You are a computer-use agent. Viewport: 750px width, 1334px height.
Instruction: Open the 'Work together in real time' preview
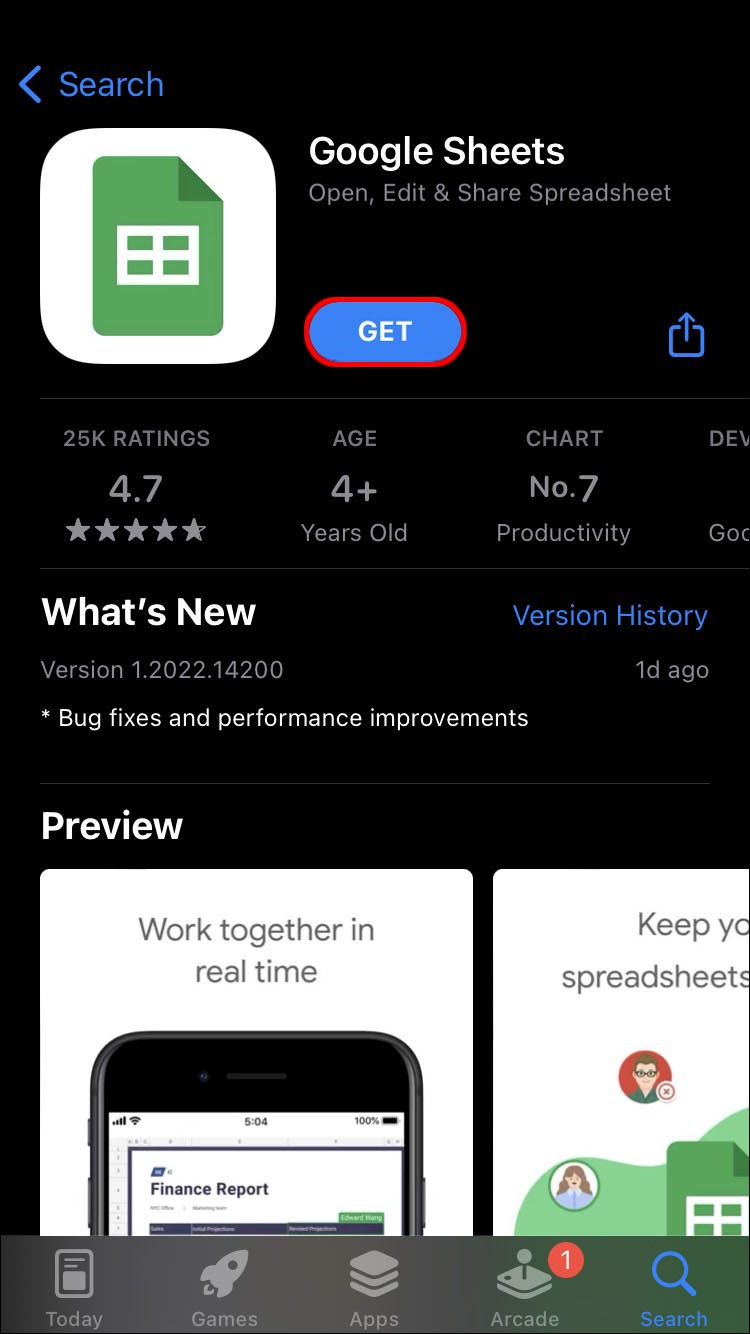256,1050
